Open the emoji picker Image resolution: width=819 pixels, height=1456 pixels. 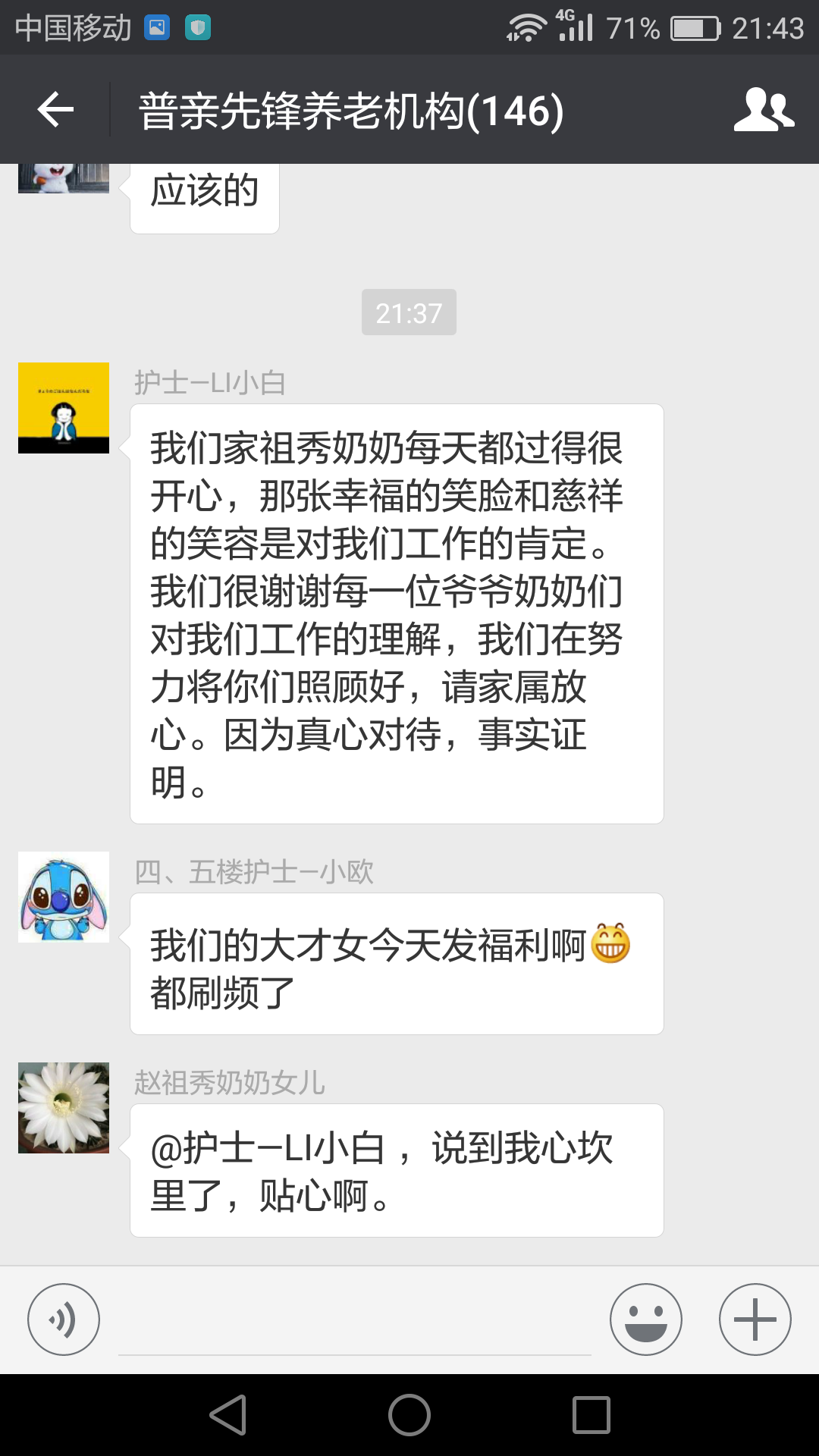point(645,1319)
